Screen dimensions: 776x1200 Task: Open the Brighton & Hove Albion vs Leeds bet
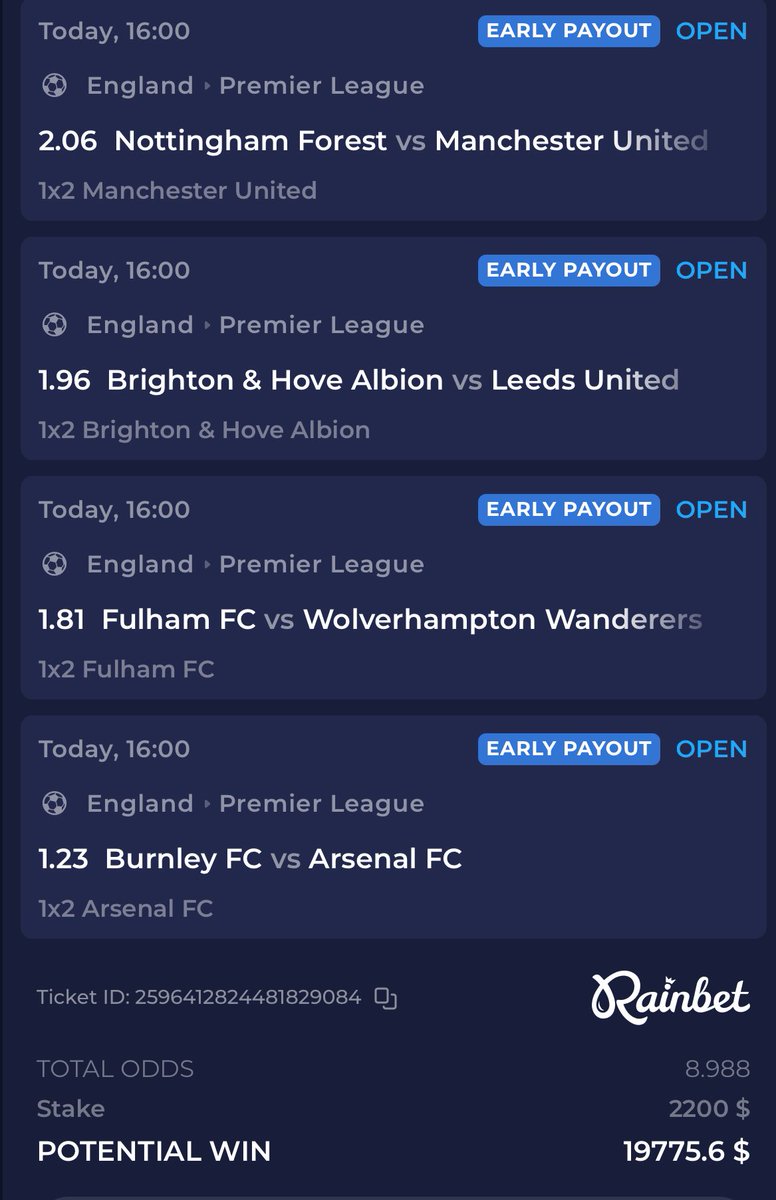[392, 380]
